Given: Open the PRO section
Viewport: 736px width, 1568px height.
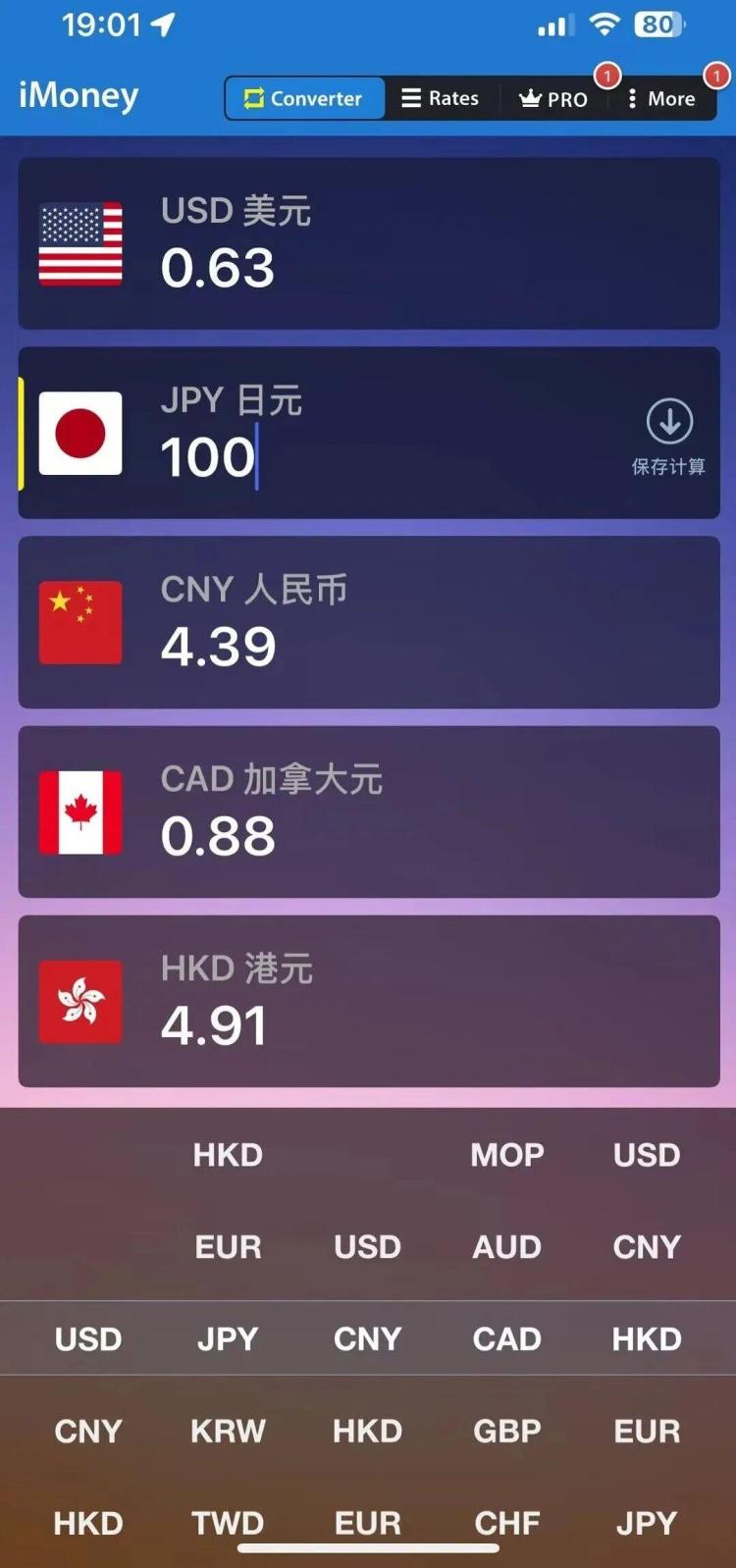Looking at the screenshot, I should [554, 98].
